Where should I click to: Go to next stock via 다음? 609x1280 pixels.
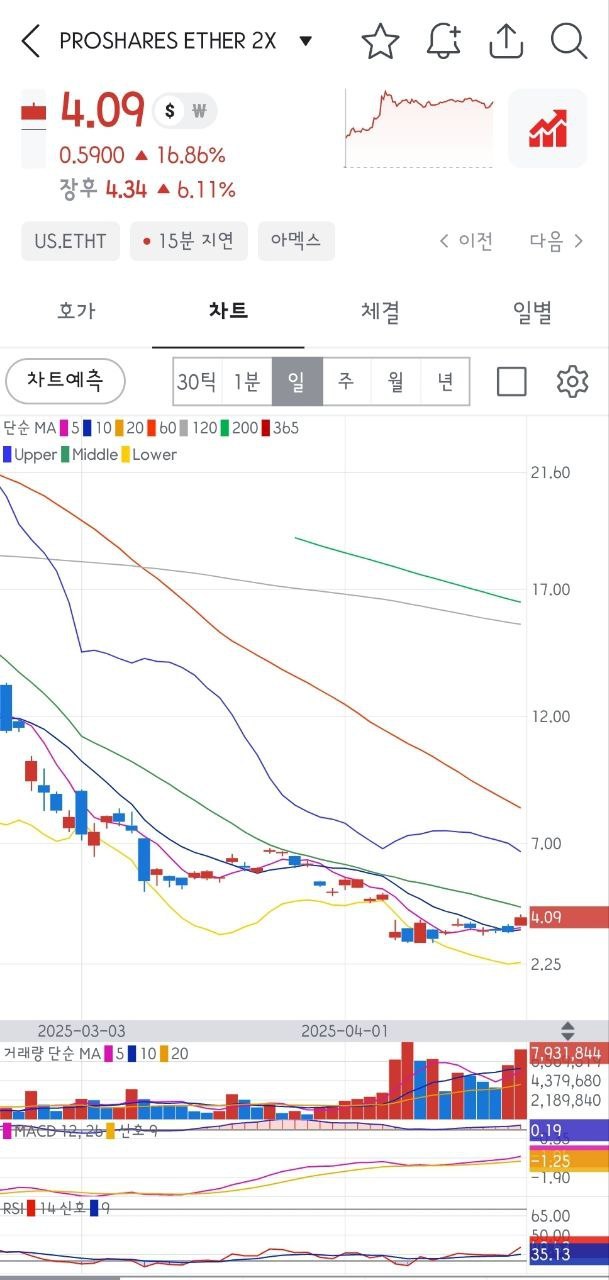click(x=556, y=241)
